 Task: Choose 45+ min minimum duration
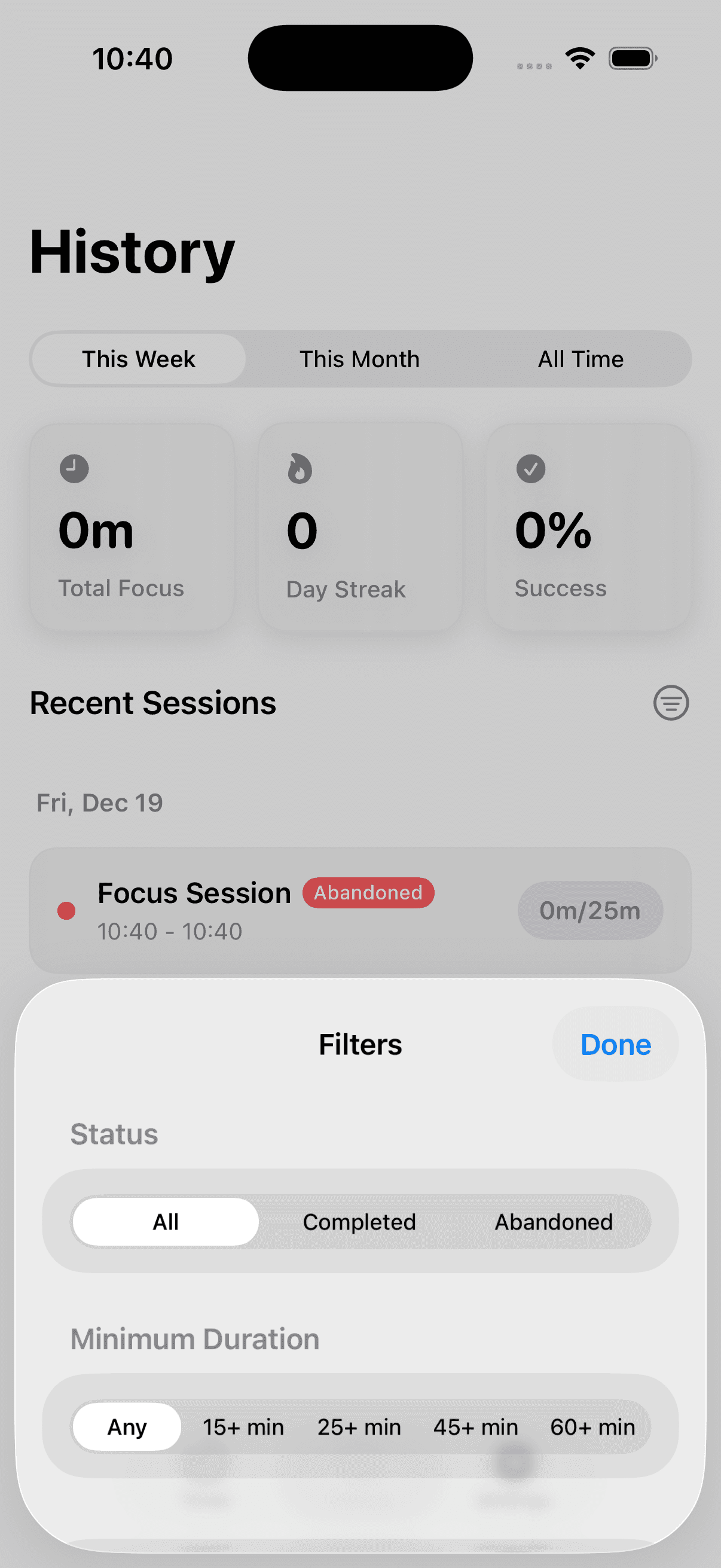(476, 1427)
